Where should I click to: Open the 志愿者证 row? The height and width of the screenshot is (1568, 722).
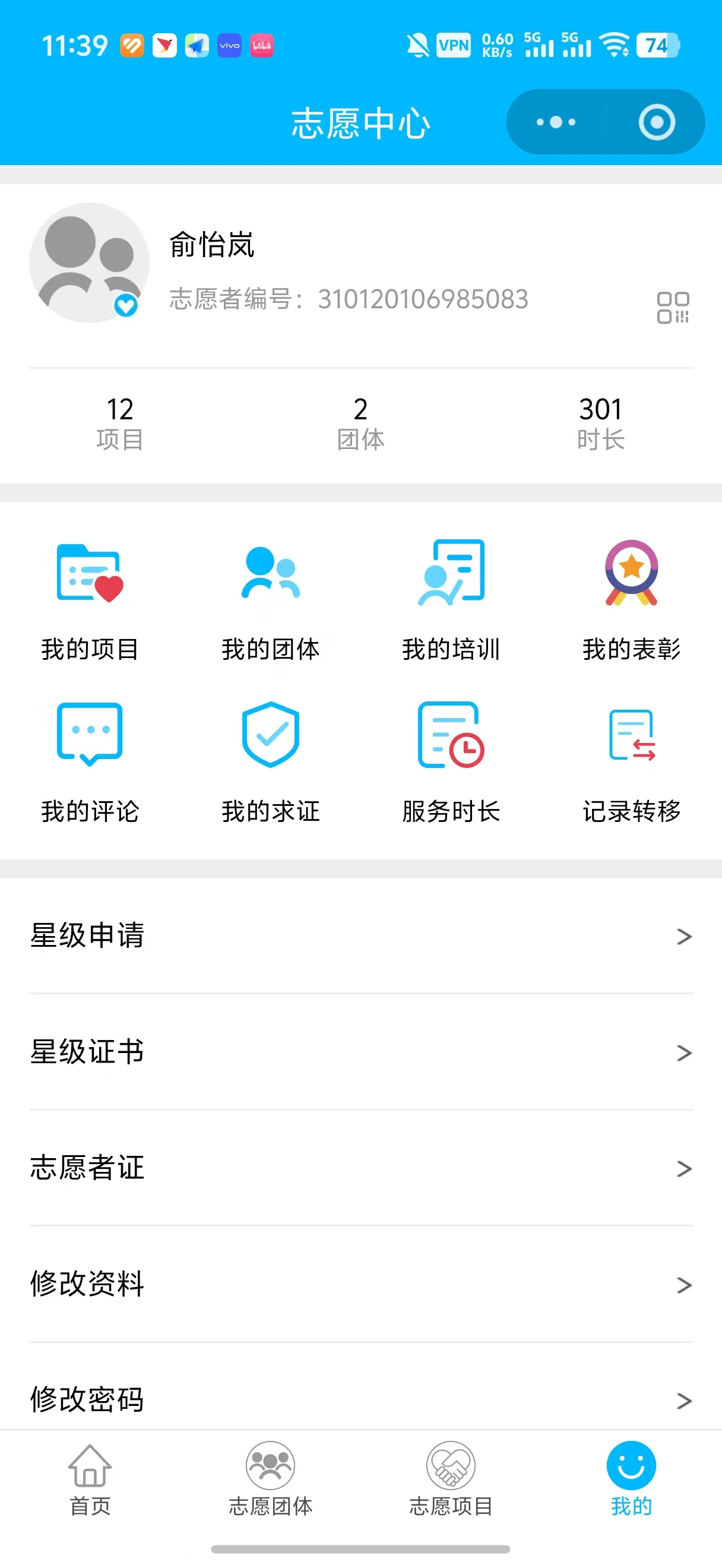coord(360,1168)
